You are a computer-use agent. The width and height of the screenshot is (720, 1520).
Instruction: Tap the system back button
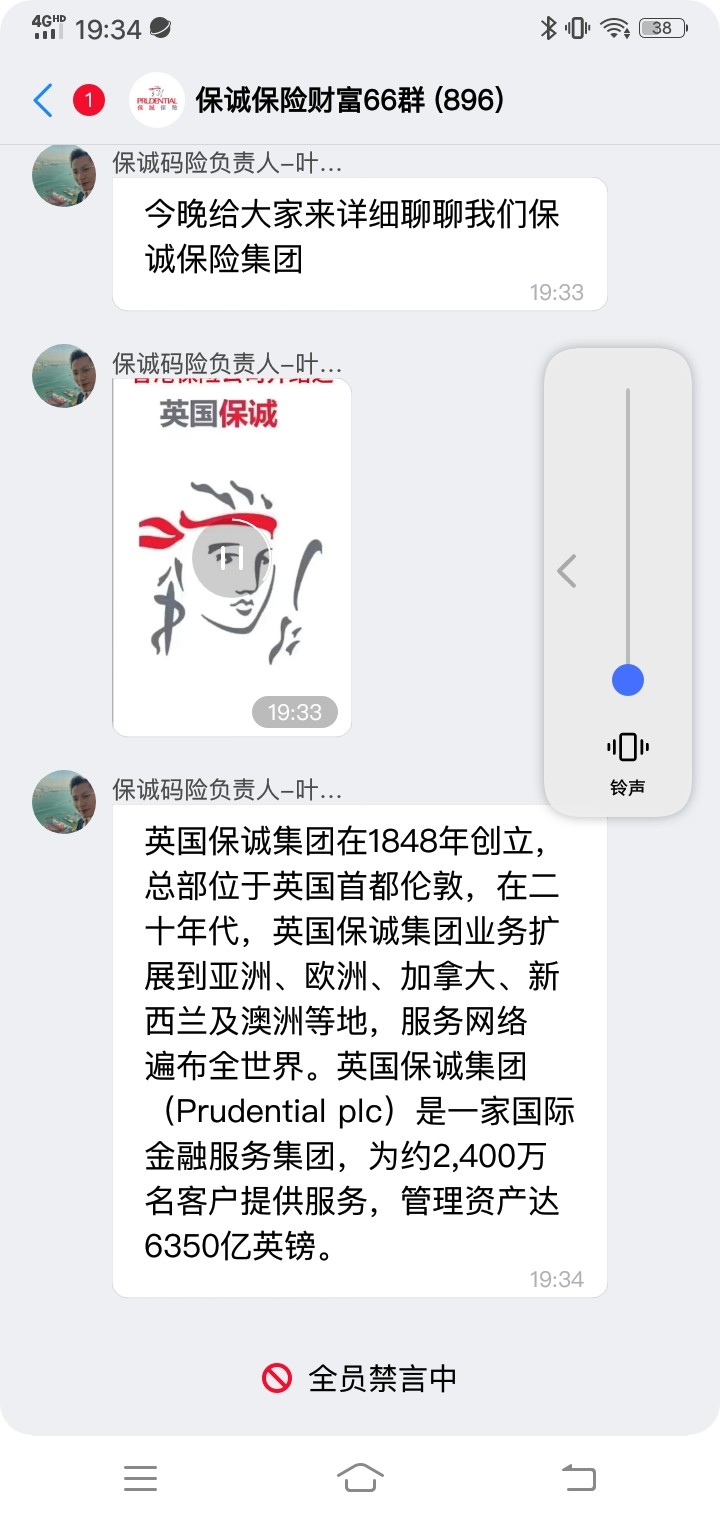[578, 1477]
